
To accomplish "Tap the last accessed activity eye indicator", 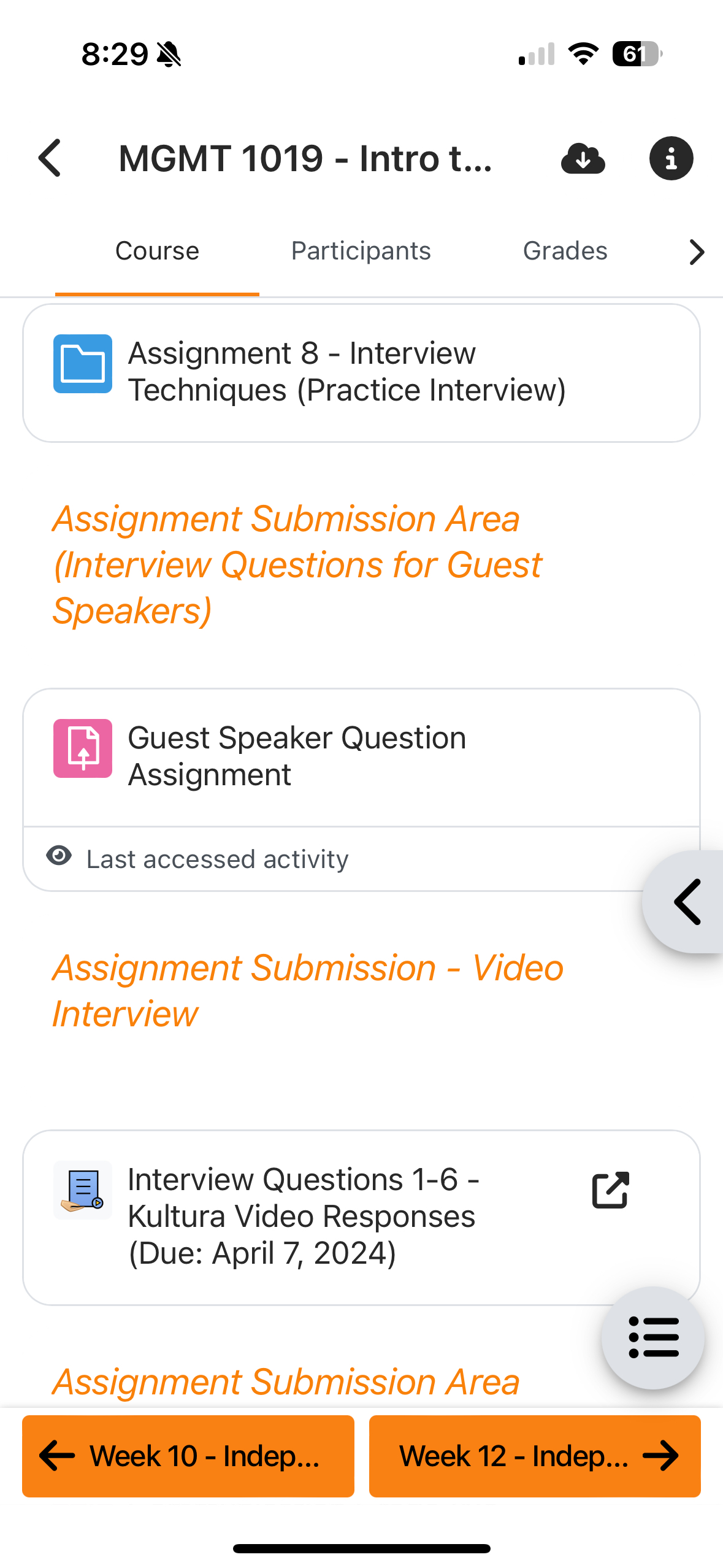I will coord(59,858).
